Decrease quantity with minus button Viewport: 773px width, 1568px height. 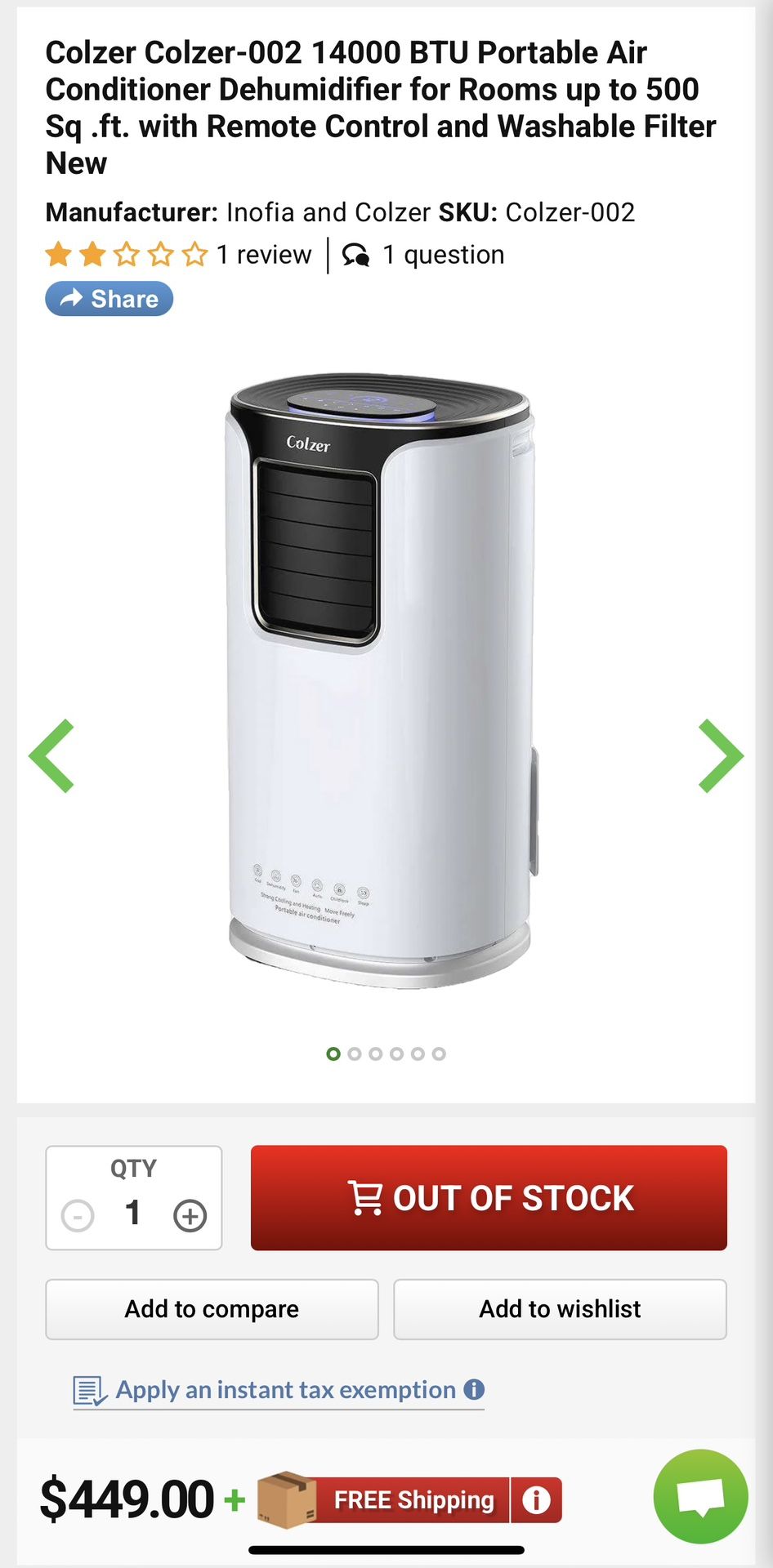coord(78,1215)
